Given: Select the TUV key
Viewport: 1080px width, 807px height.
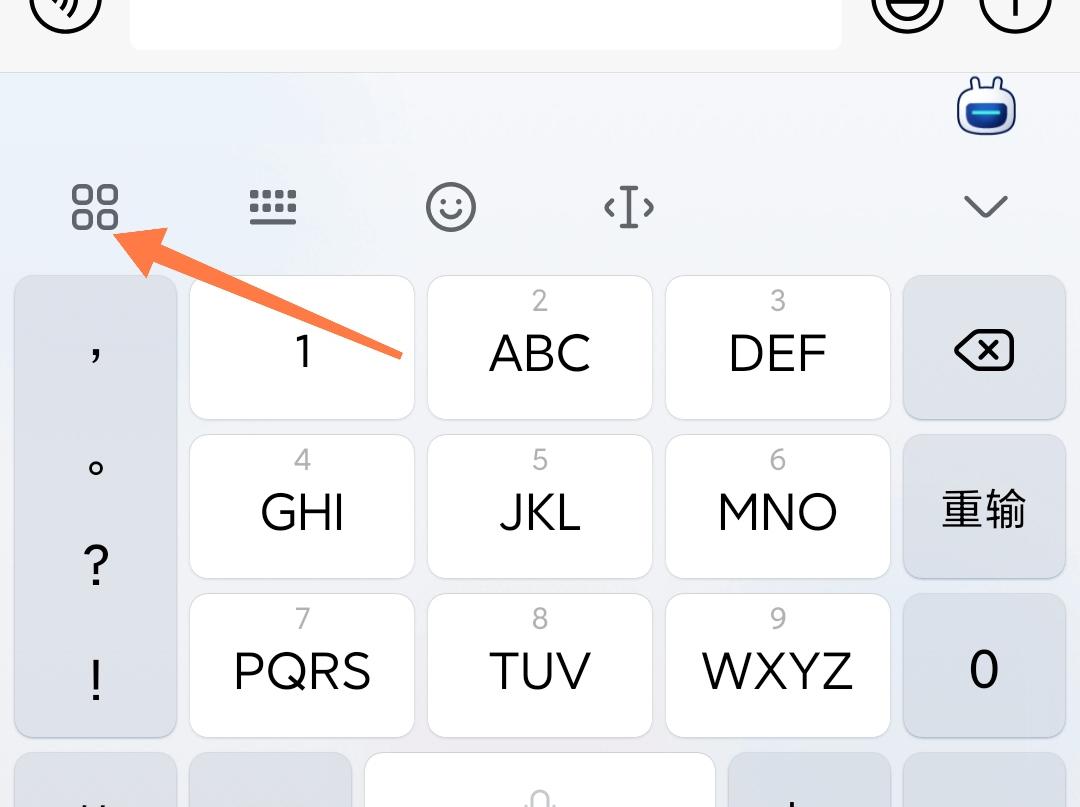Looking at the screenshot, I should 540,666.
